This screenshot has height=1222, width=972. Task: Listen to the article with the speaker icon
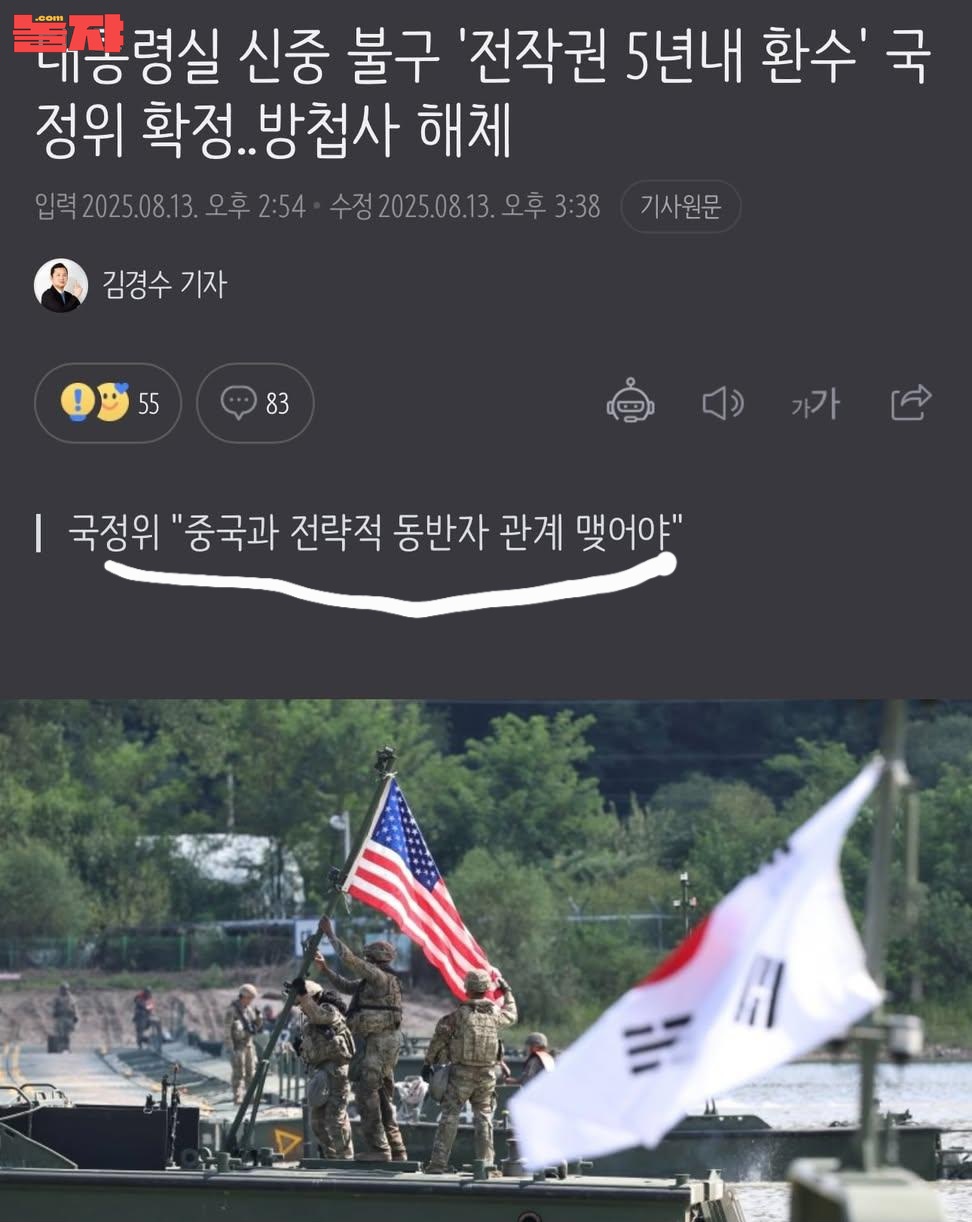point(722,403)
